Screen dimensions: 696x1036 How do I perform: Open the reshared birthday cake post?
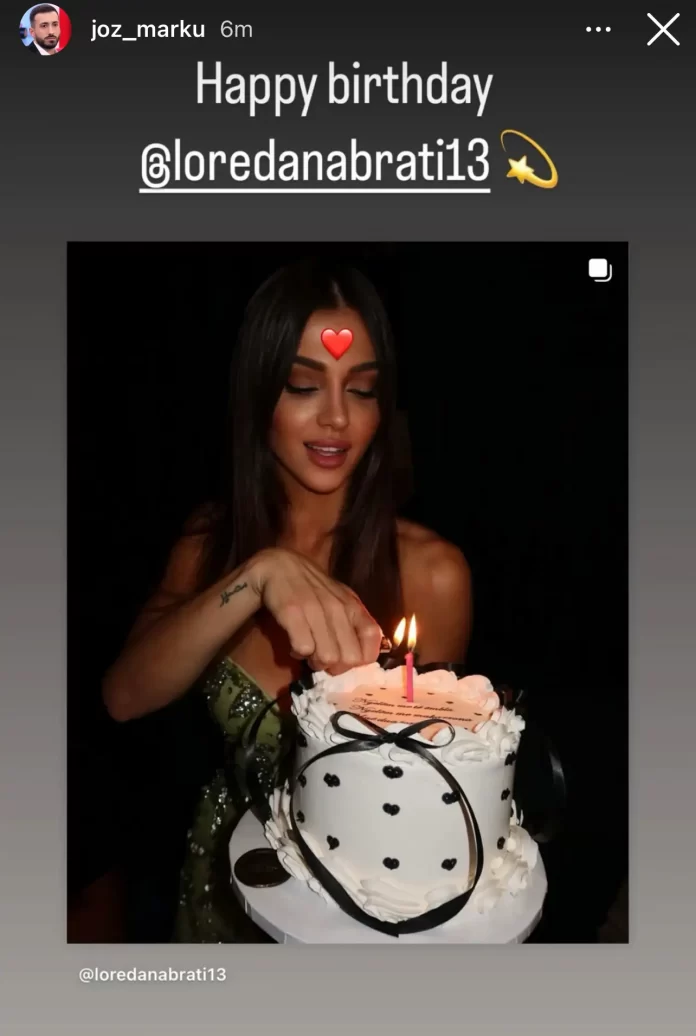point(347,592)
